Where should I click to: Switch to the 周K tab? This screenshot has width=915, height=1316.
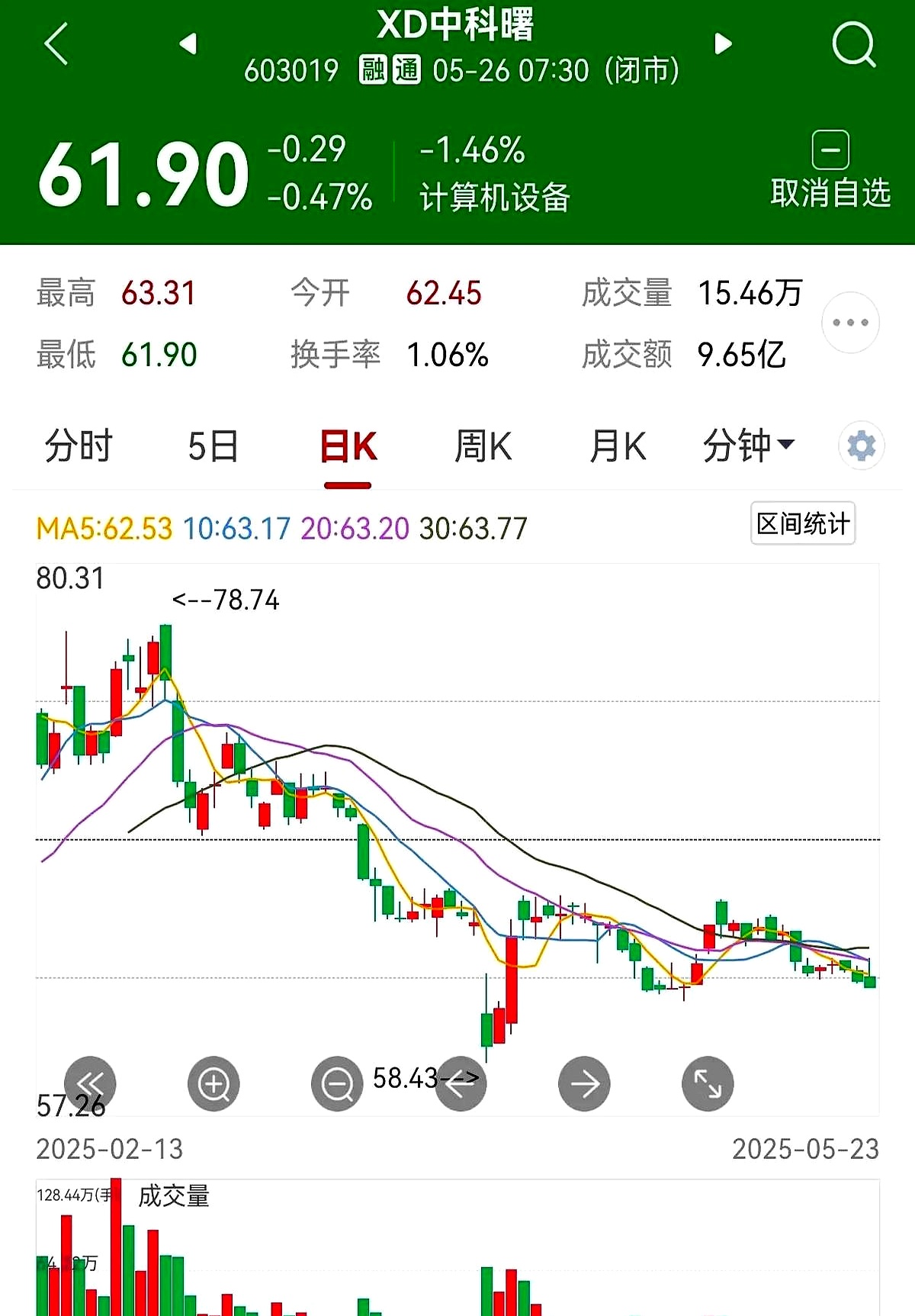coord(483,446)
